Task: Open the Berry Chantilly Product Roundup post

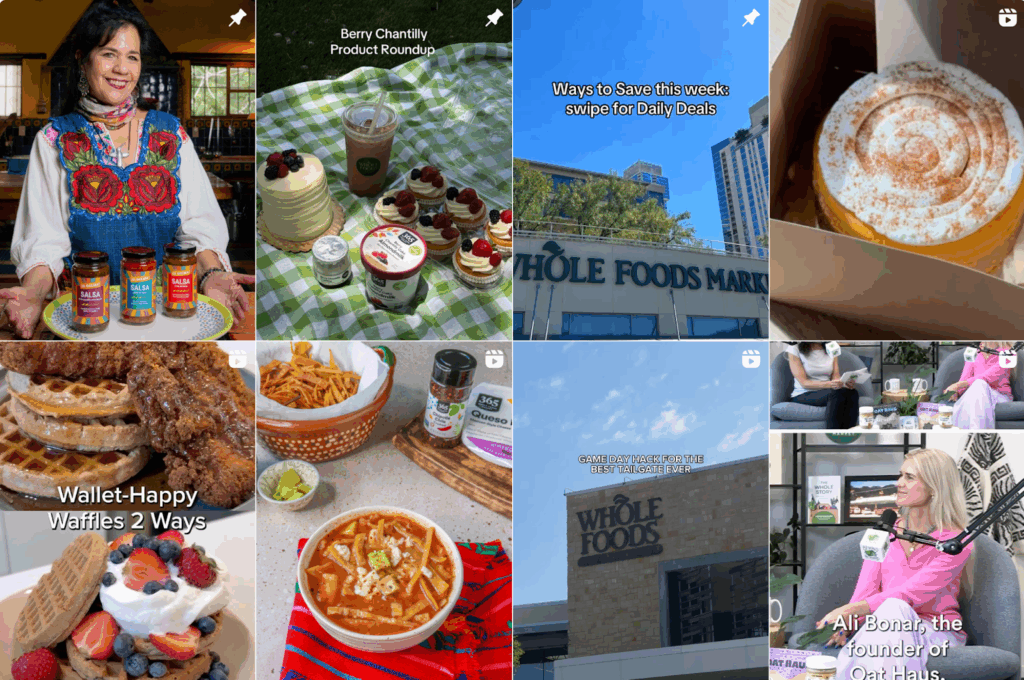Action: (x=384, y=170)
